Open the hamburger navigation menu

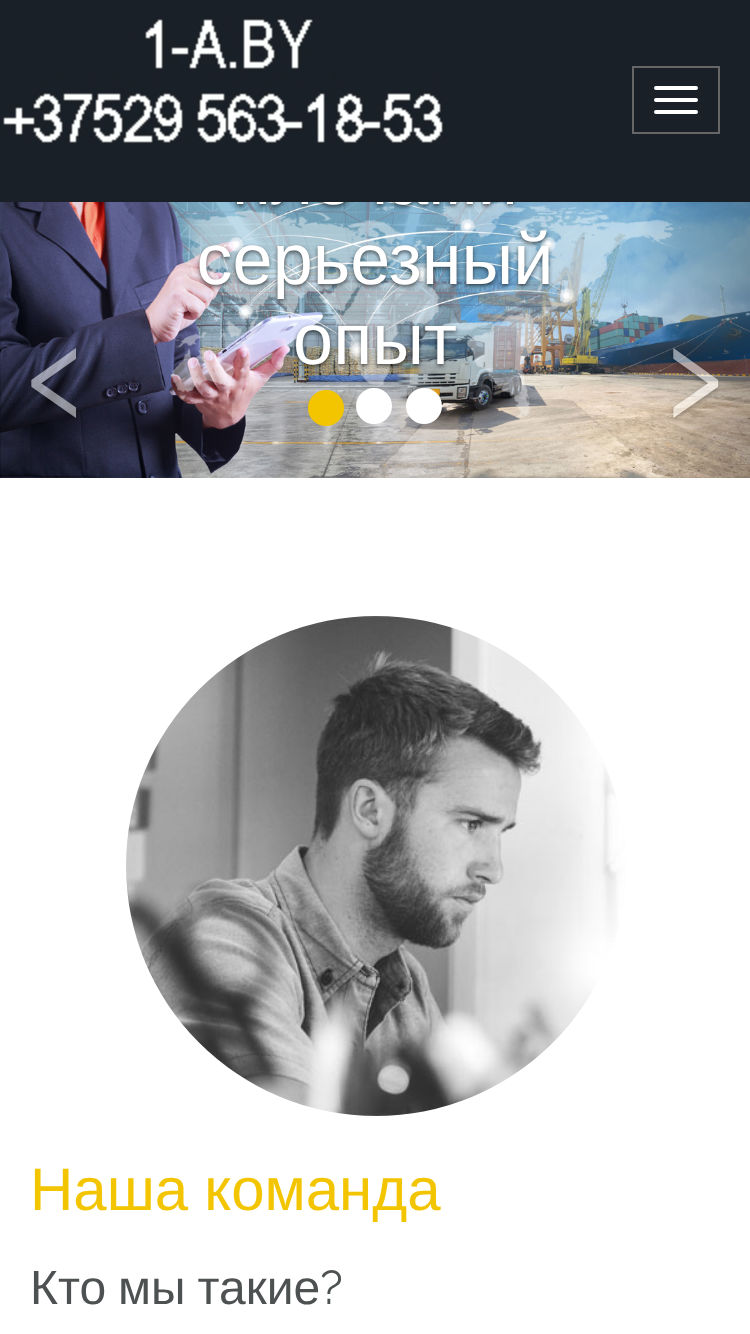pyautogui.click(x=676, y=100)
